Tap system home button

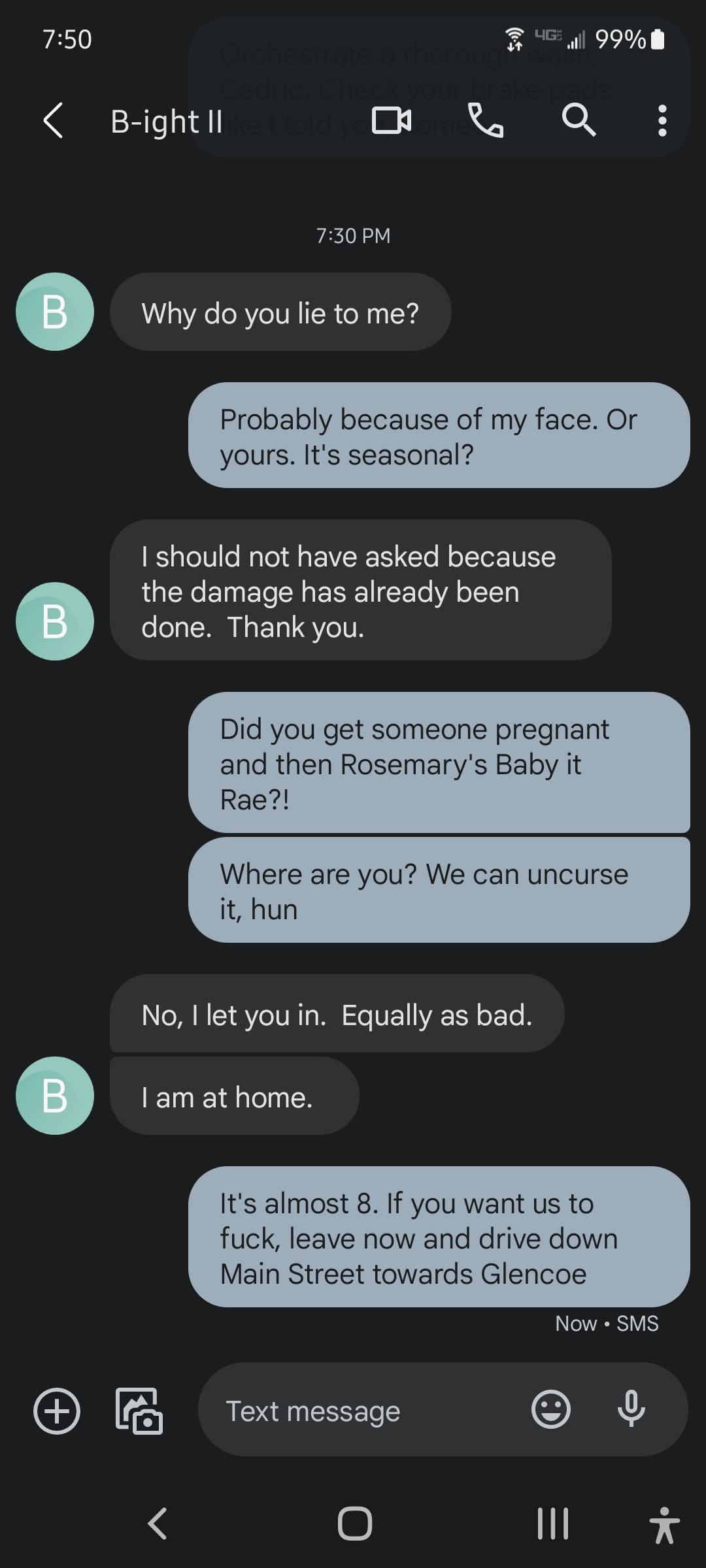tap(354, 1524)
